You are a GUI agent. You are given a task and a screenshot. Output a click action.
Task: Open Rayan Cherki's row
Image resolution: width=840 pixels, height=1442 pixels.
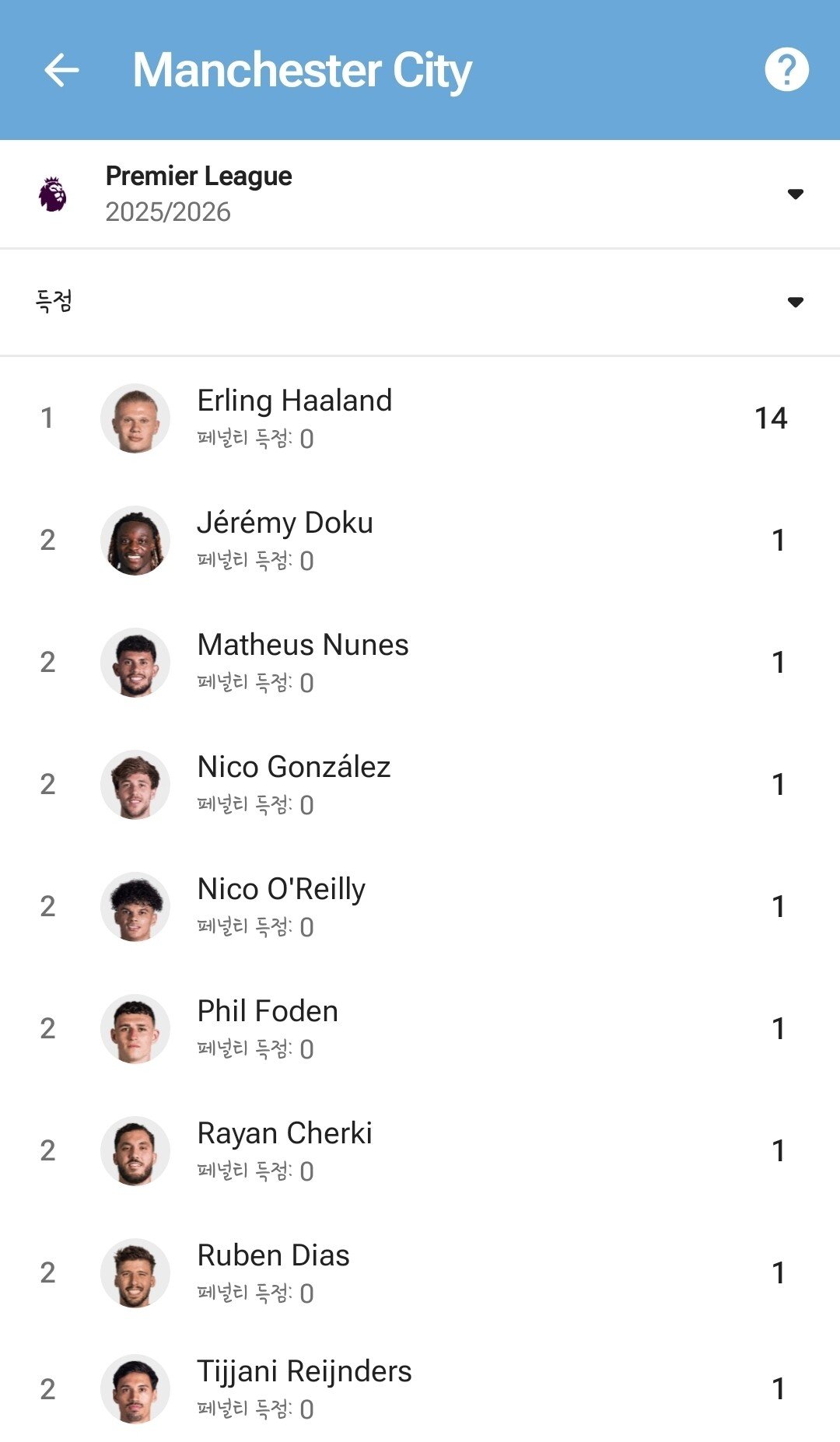coord(420,1151)
